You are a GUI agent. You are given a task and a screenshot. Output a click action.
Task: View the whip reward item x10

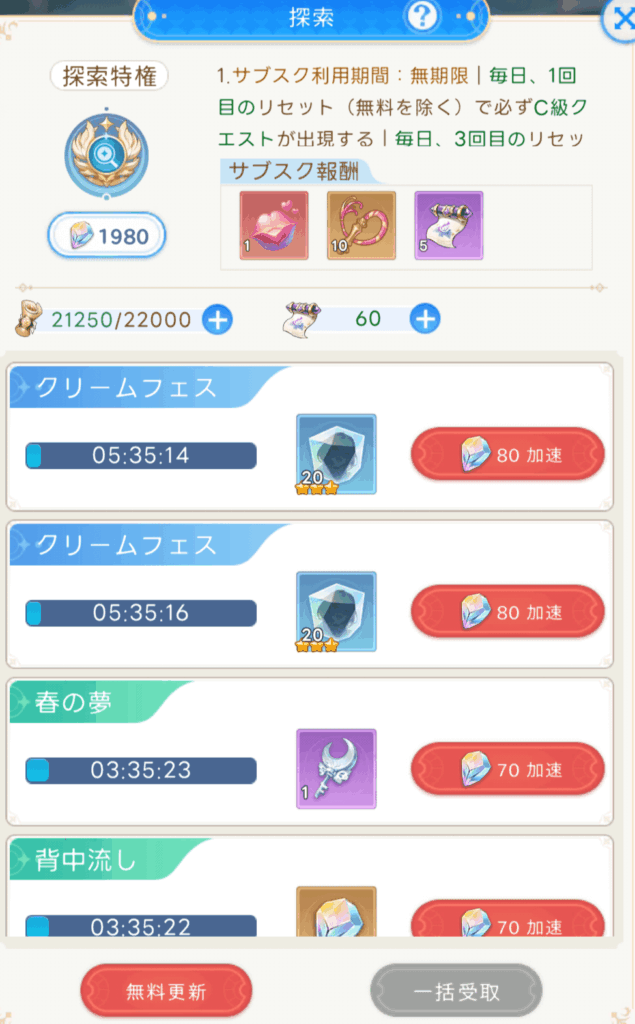coord(361,226)
